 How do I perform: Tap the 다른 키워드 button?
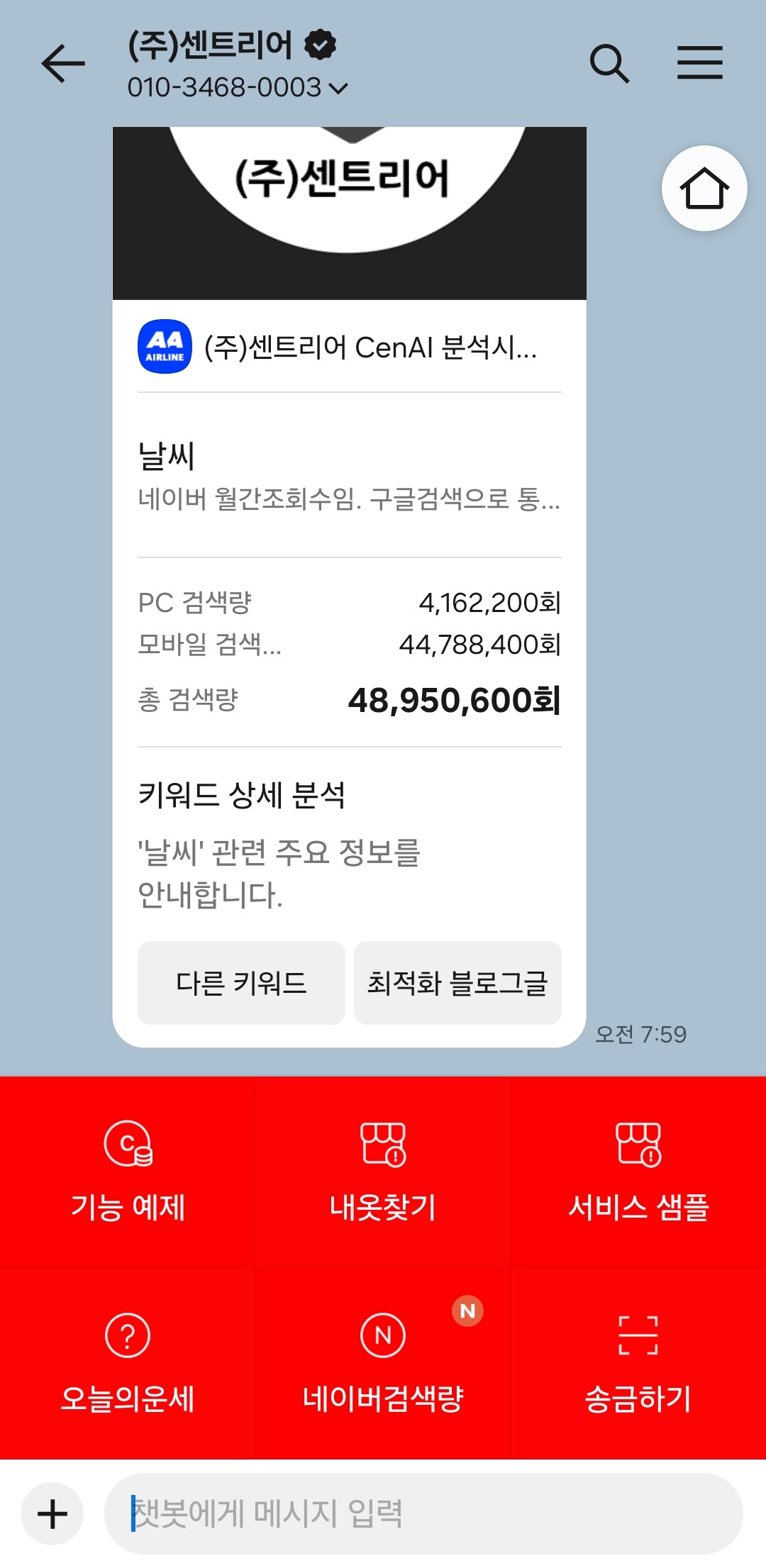241,983
